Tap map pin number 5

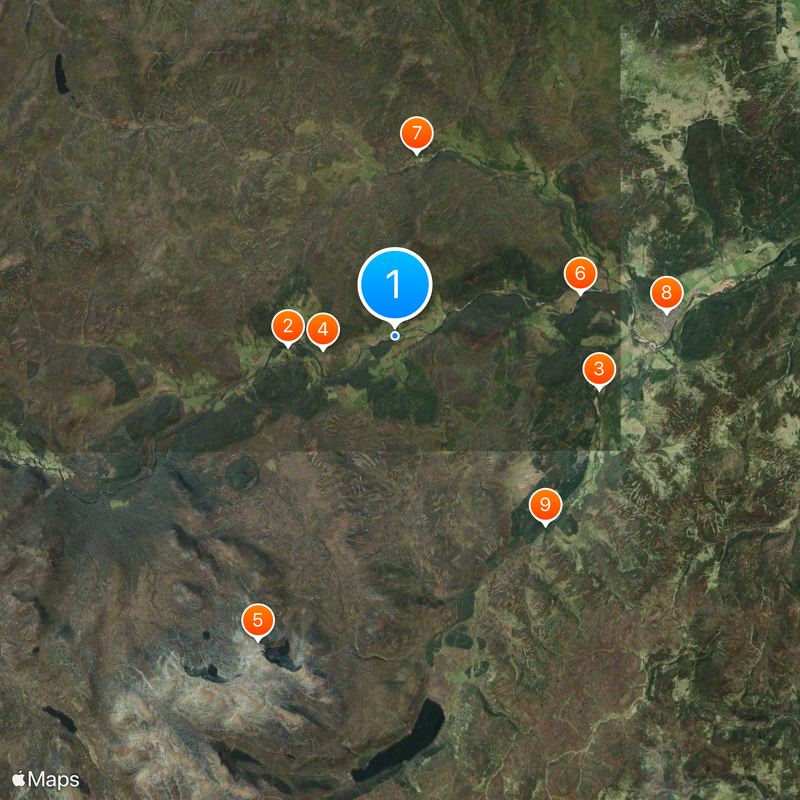pyautogui.click(x=257, y=621)
